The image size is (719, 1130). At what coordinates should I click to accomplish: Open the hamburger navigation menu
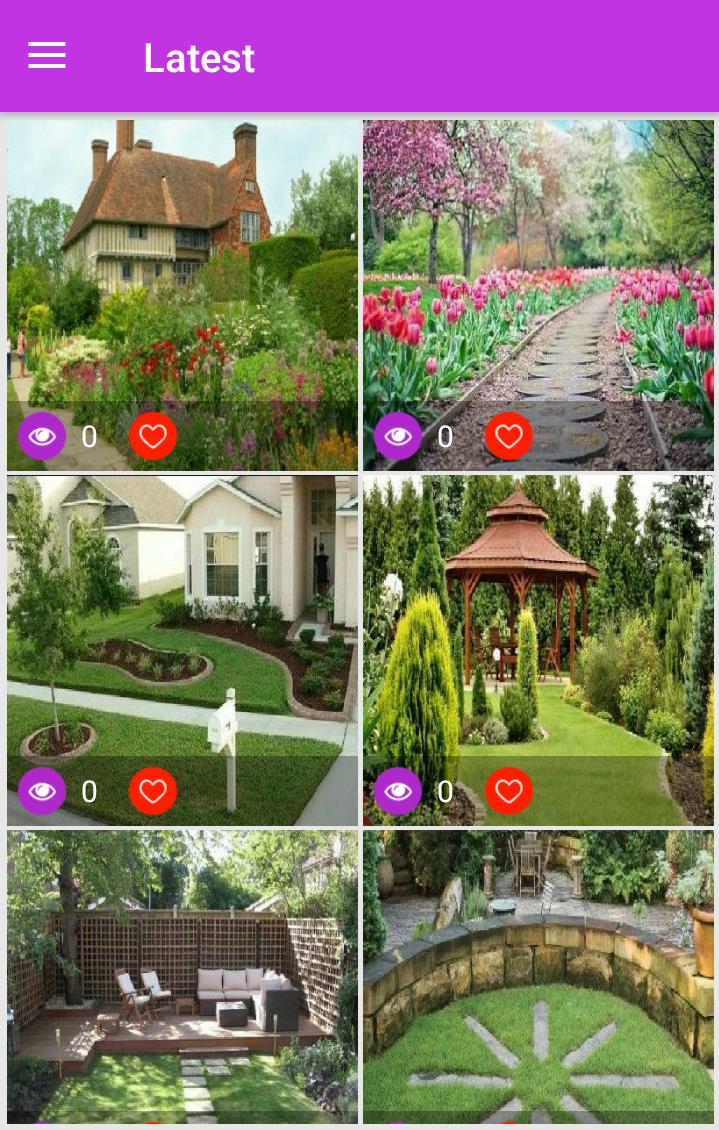click(x=47, y=56)
